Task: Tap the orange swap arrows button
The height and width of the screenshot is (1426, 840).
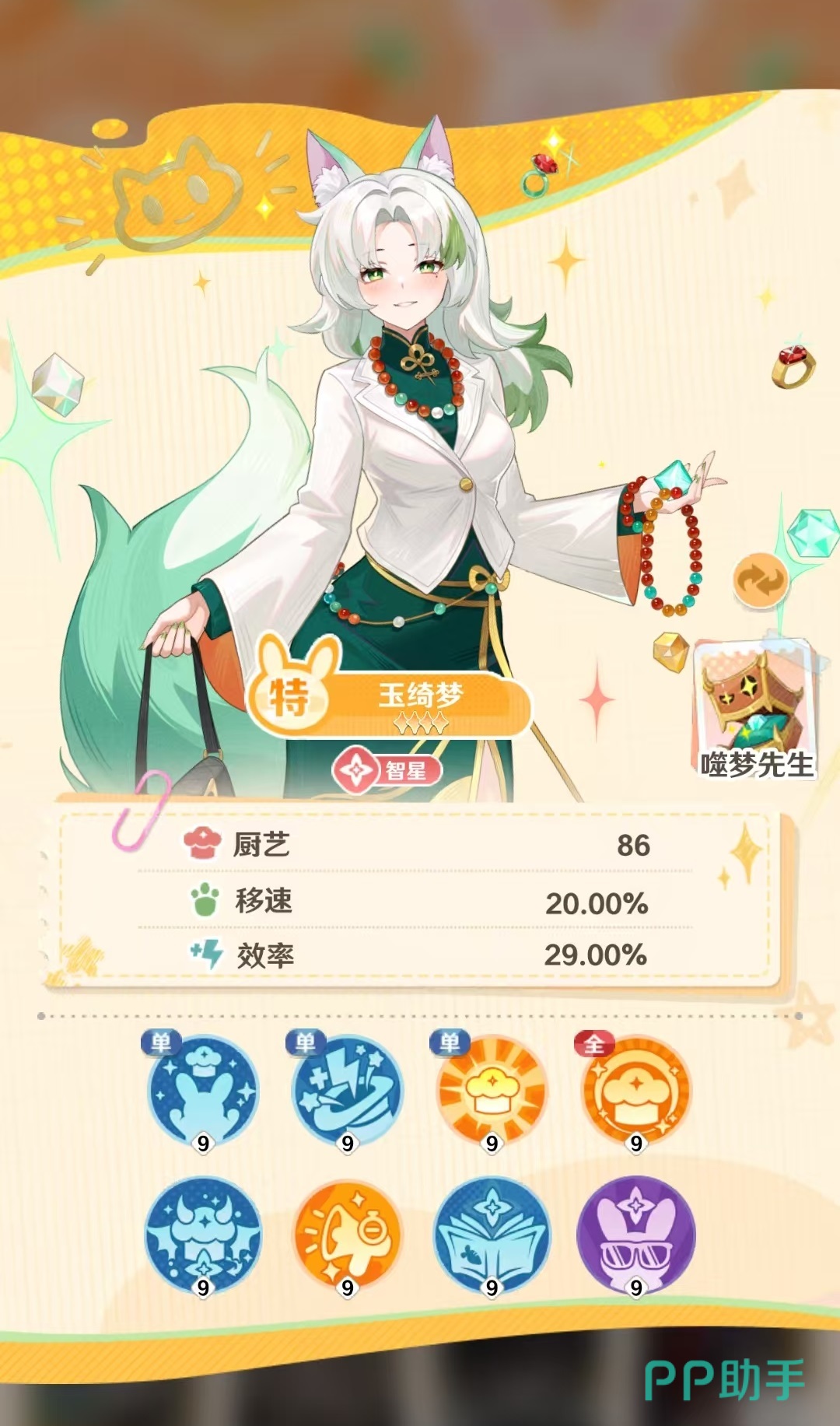Action: click(760, 580)
